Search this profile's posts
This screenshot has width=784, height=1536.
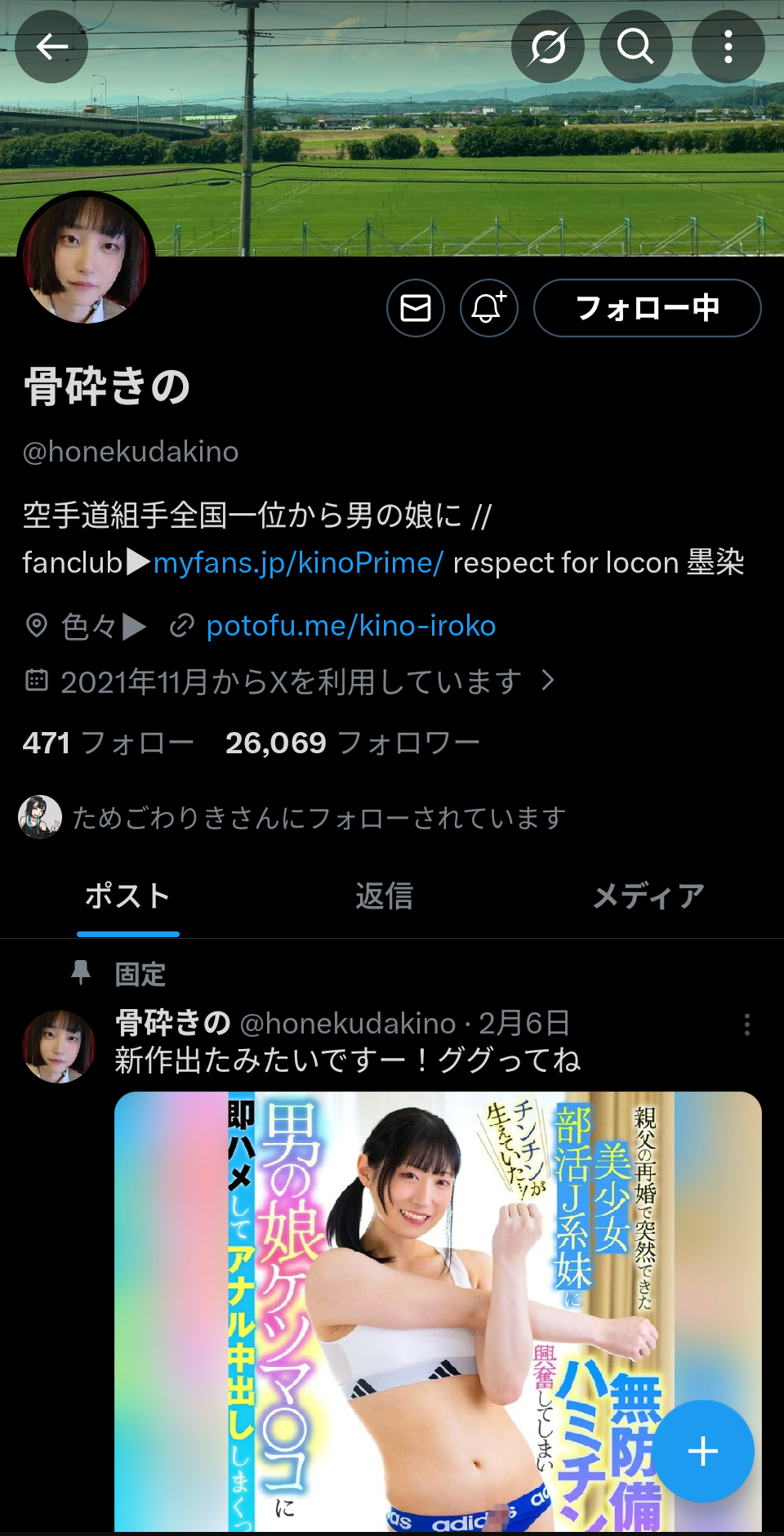[x=635, y=47]
